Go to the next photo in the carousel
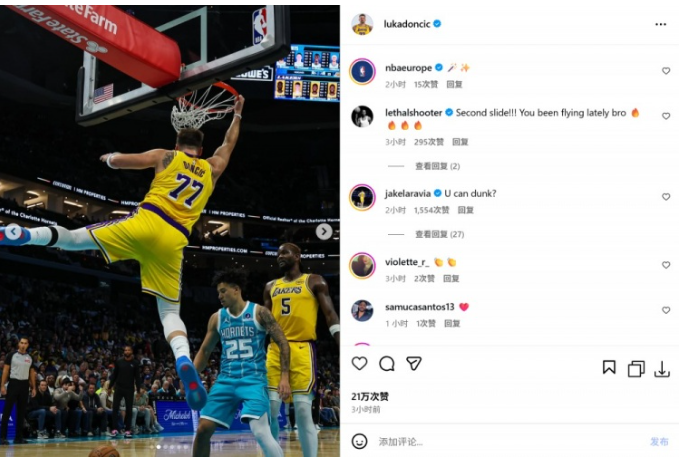 (x=324, y=232)
